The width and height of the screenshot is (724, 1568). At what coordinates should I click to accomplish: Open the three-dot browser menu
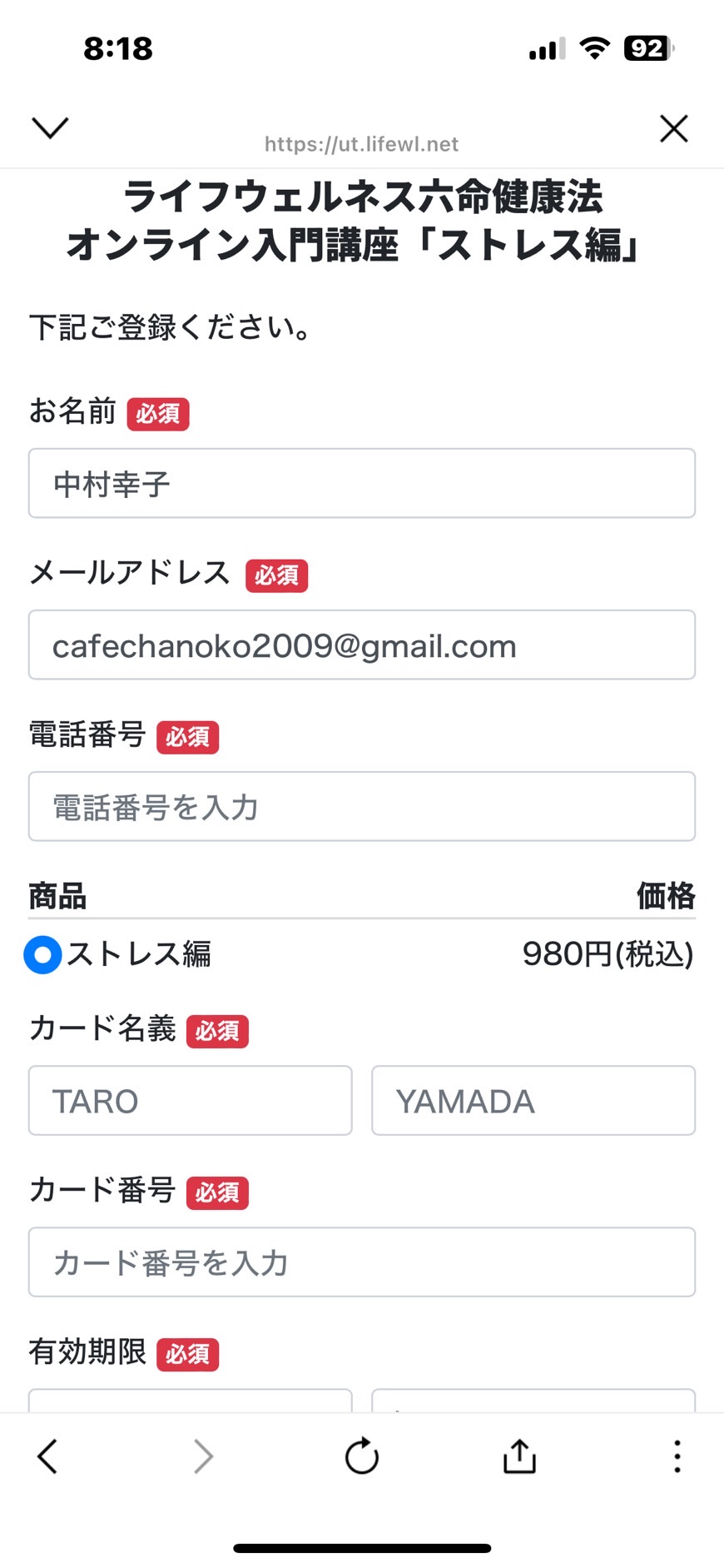[x=677, y=1456]
